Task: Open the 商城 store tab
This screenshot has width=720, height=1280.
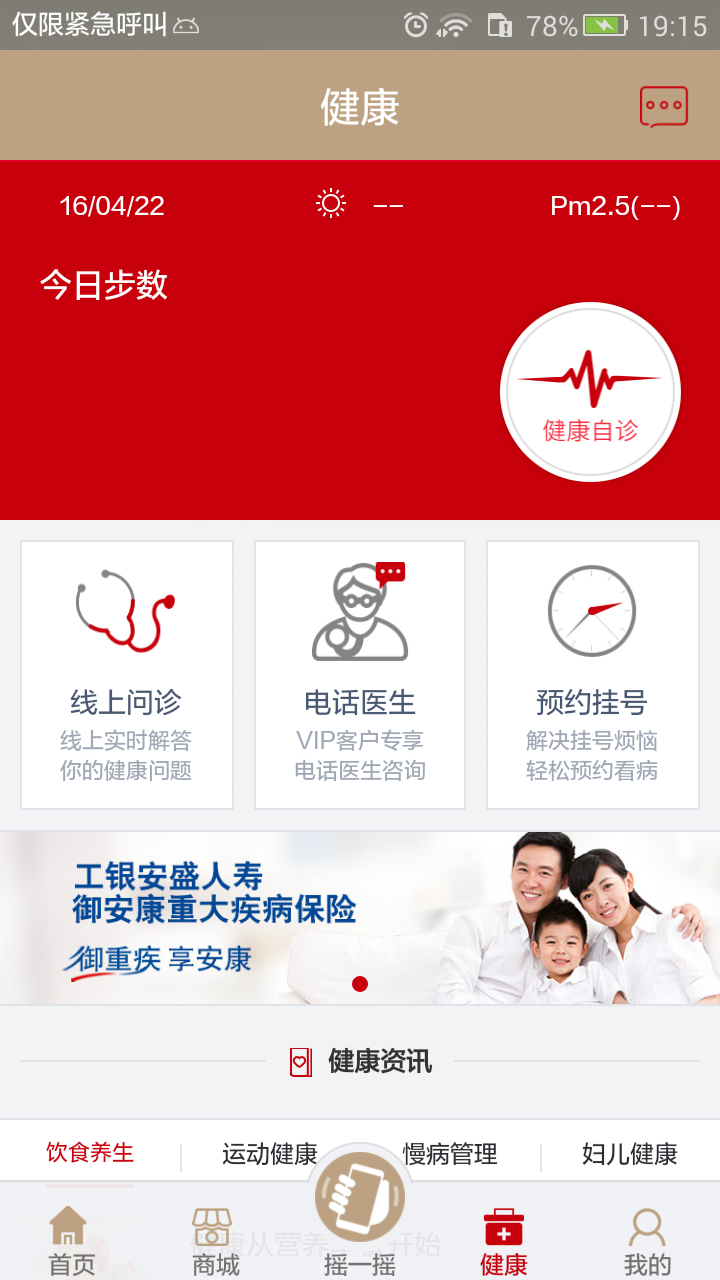Action: tap(216, 1240)
